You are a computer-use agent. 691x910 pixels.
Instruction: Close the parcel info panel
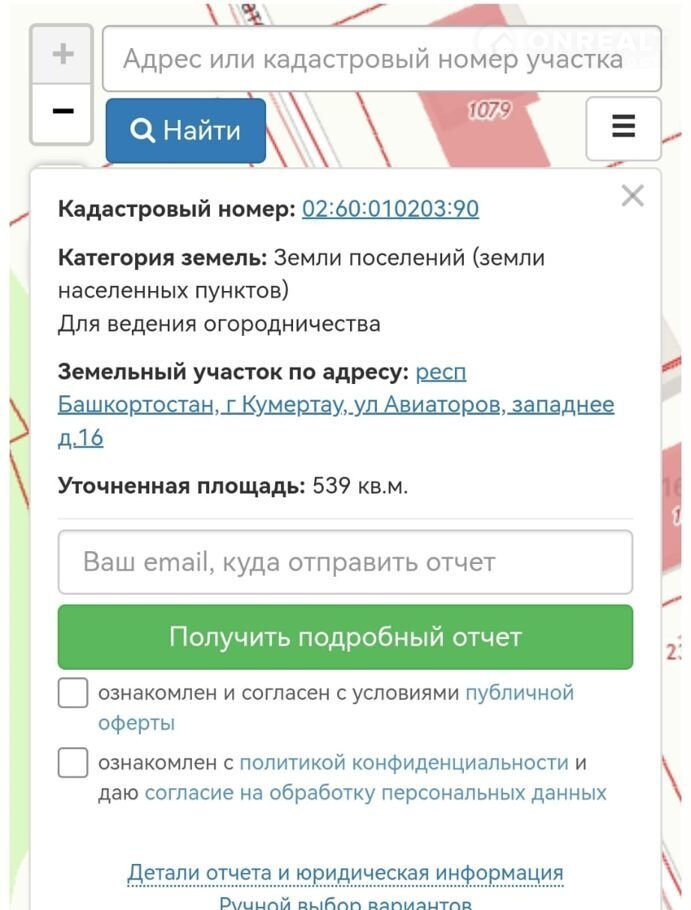tap(632, 196)
